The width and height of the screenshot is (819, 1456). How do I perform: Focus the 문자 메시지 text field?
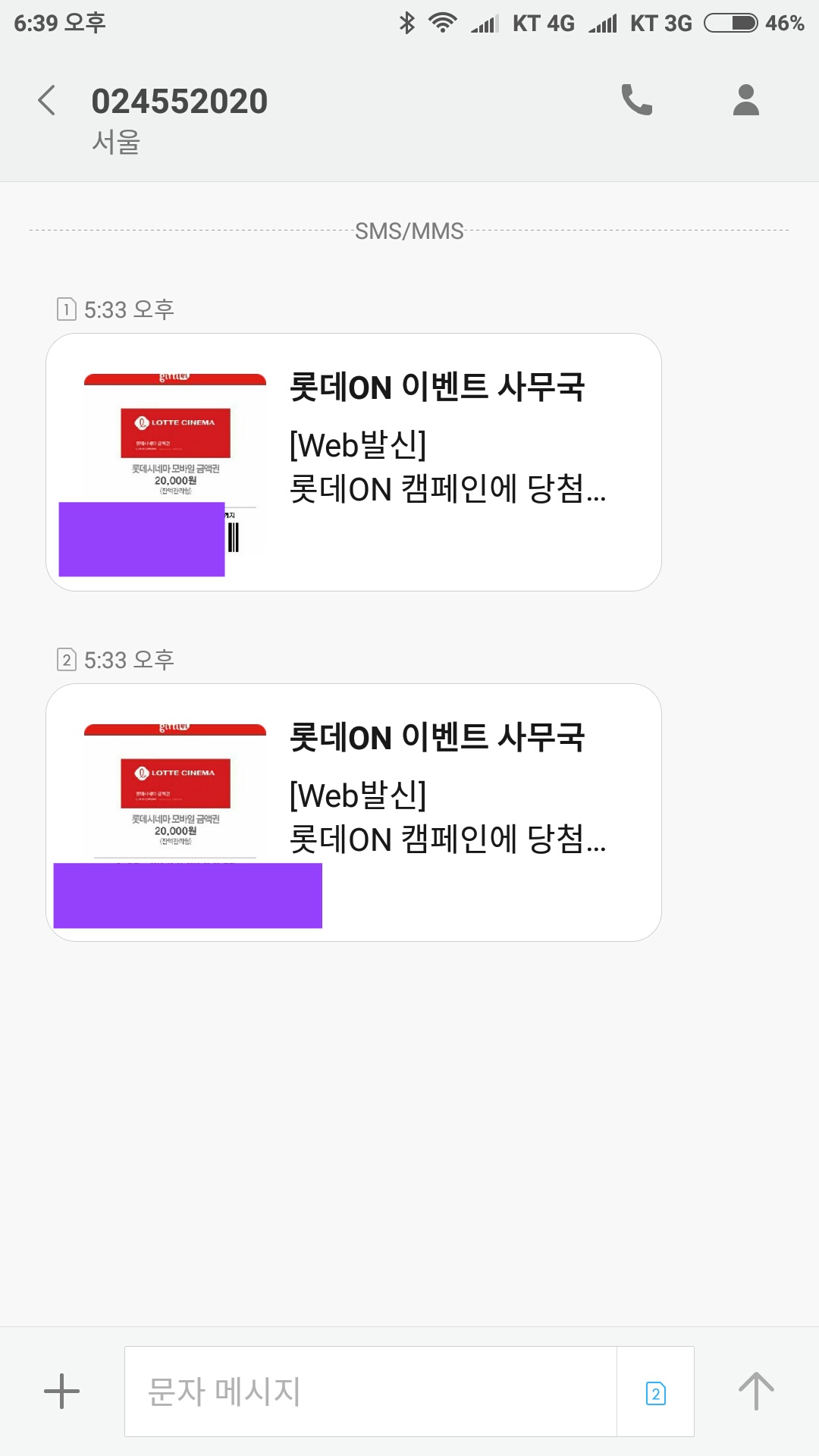click(370, 1392)
